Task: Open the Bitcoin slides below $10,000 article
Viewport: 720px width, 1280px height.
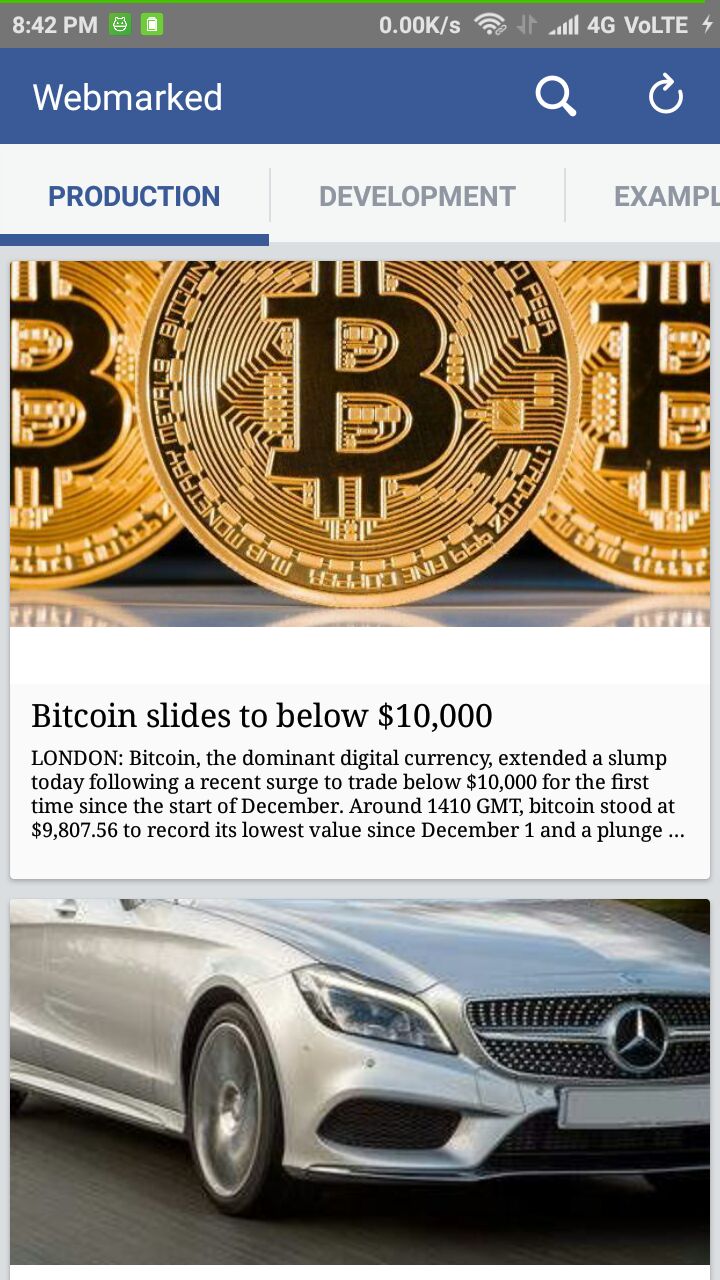Action: coord(360,570)
